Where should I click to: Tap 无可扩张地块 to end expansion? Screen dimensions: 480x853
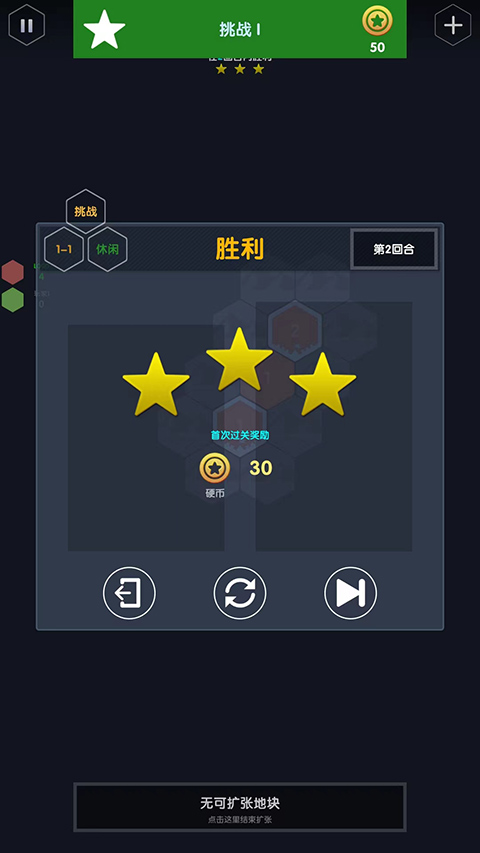(240, 807)
